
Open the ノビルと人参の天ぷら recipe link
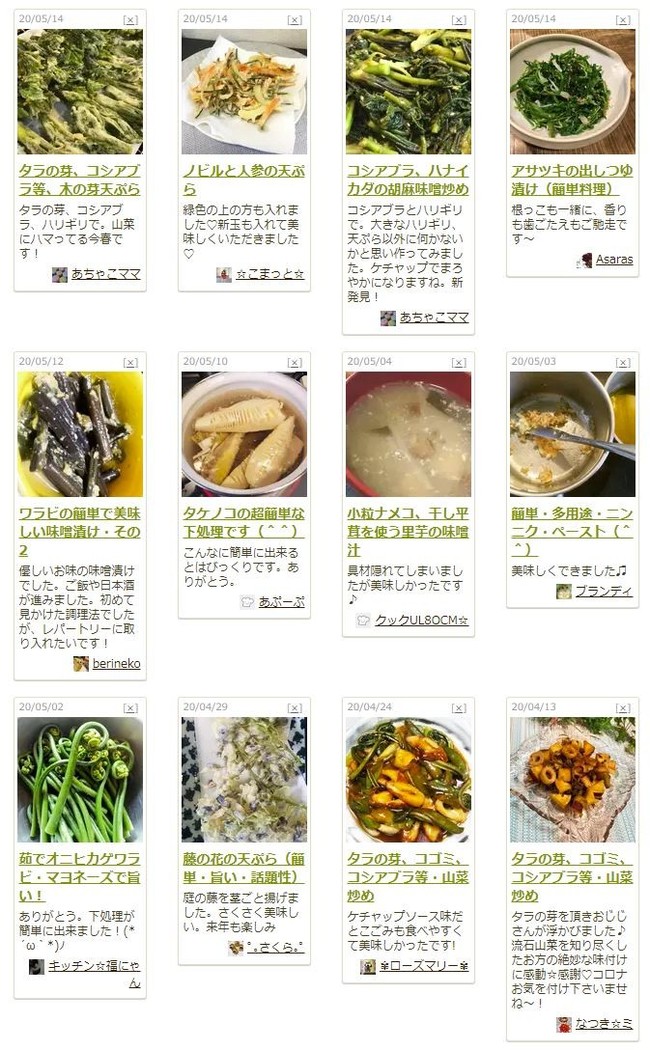point(244,180)
